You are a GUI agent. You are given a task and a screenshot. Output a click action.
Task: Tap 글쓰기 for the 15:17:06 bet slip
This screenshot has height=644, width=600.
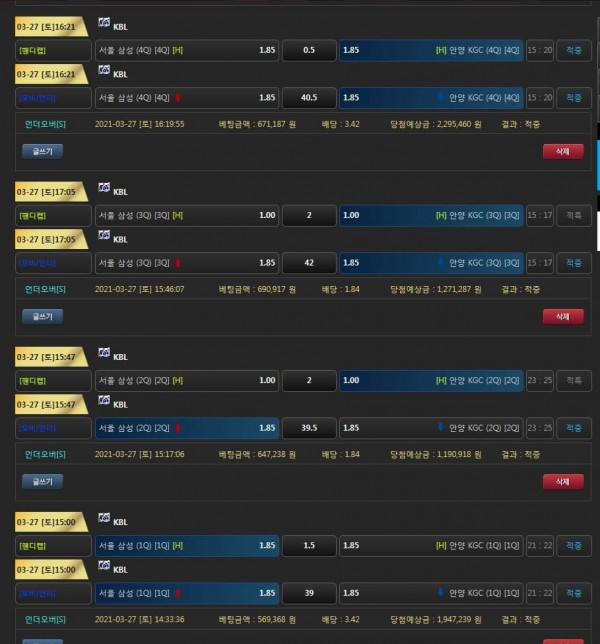click(42, 481)
